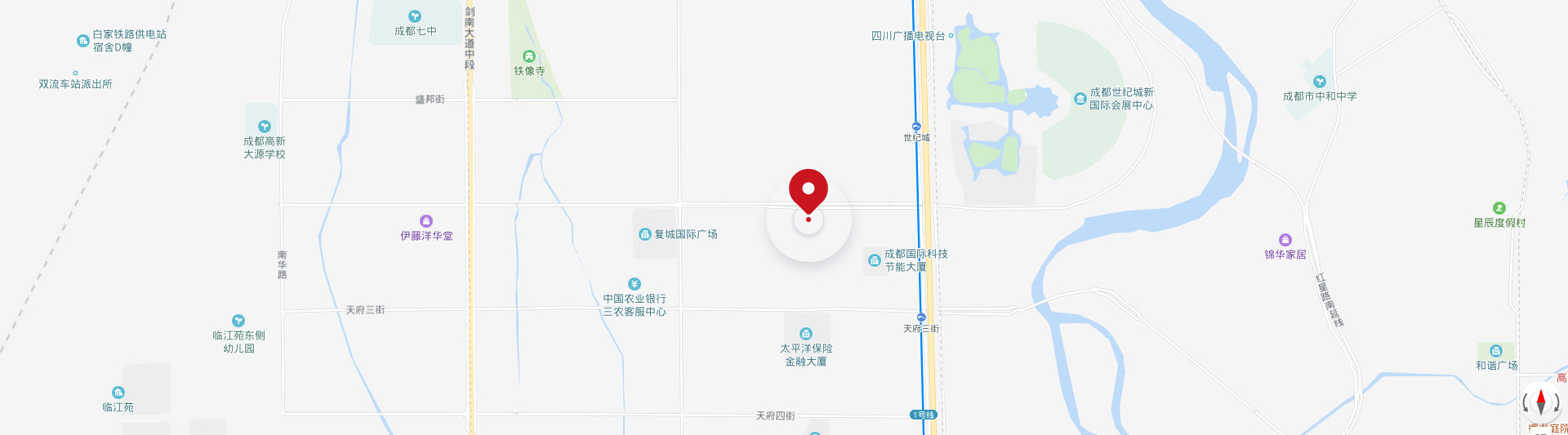
Task: Tap the 天府三街 metro station marker
Action: coord(921,317)
